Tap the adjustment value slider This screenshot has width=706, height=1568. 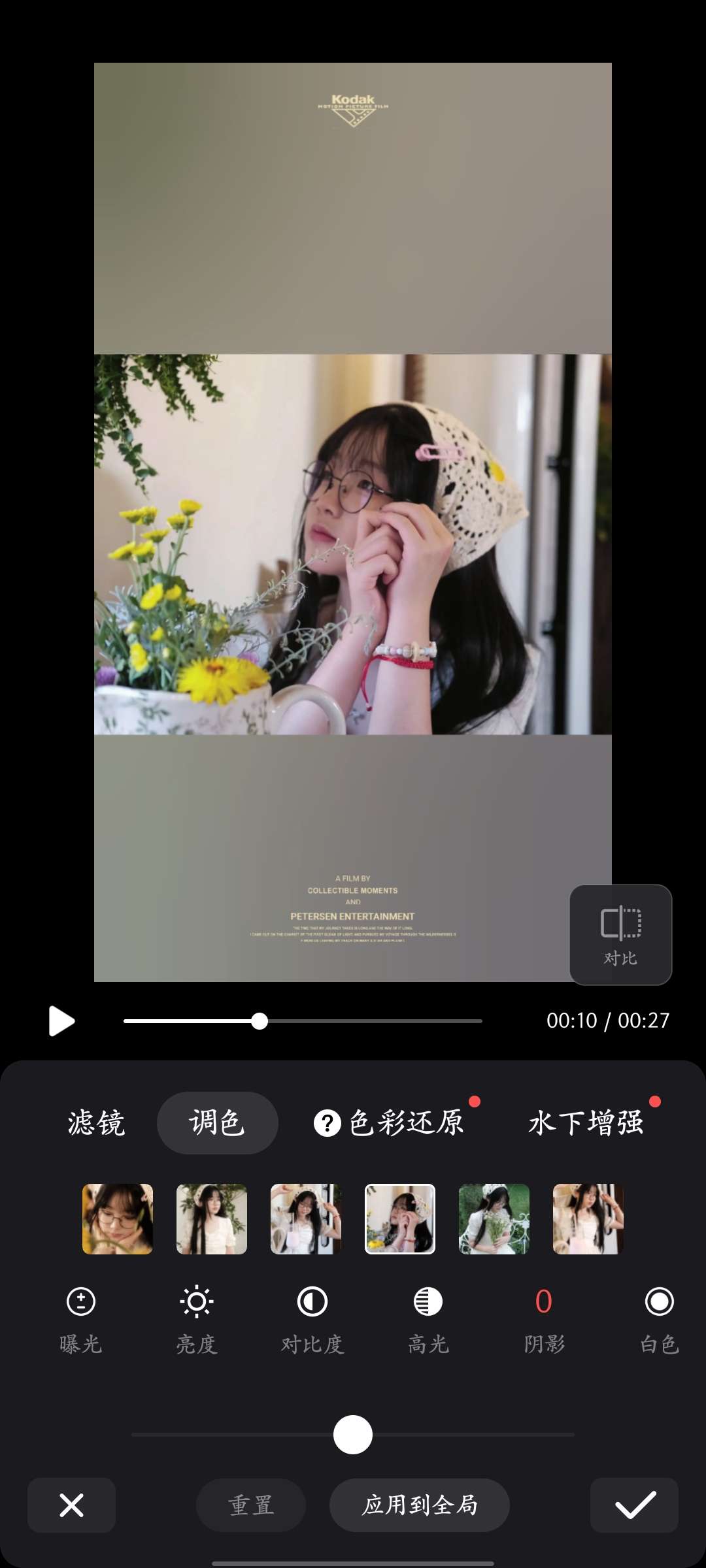click(x=353, y=1435)
